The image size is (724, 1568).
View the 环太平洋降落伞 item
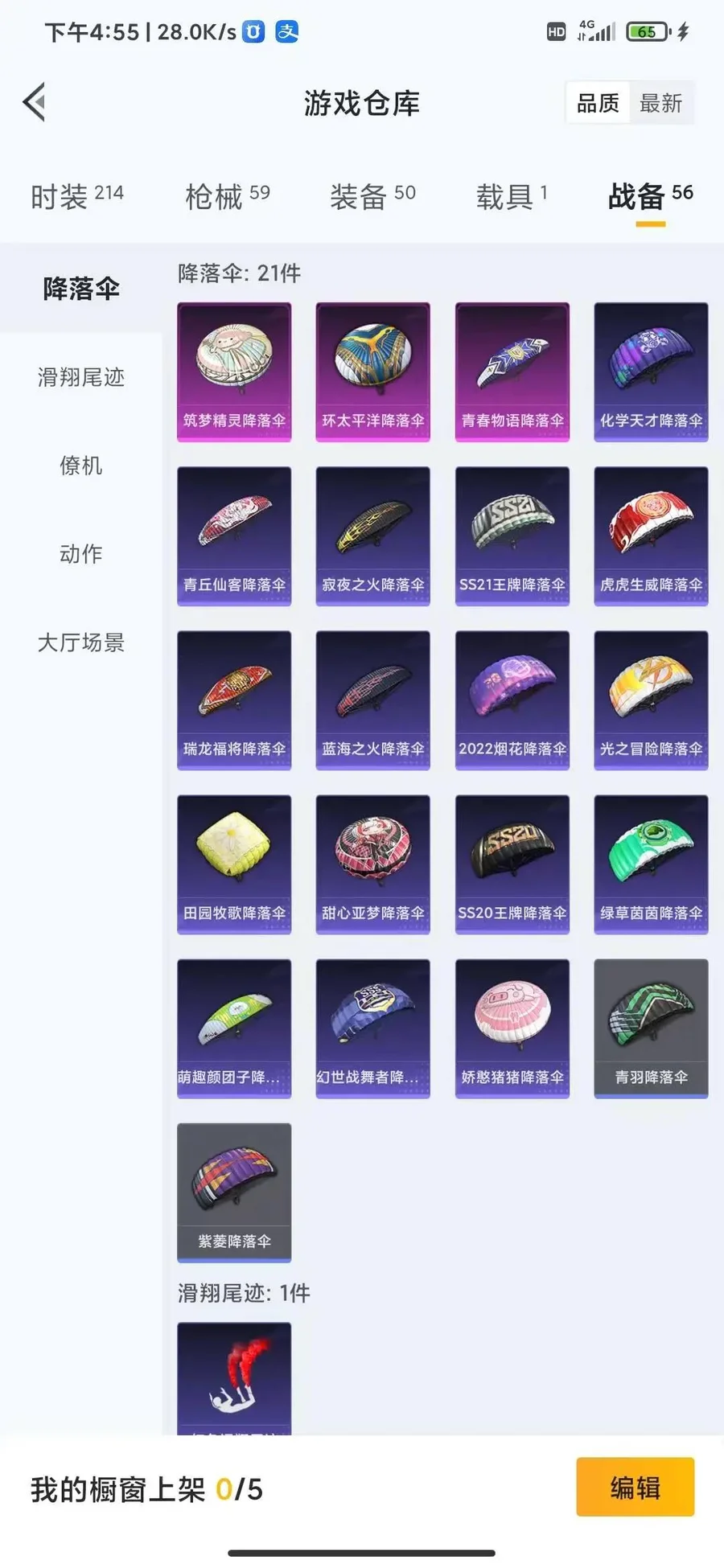pyautogui.click(x=372, y=371)
